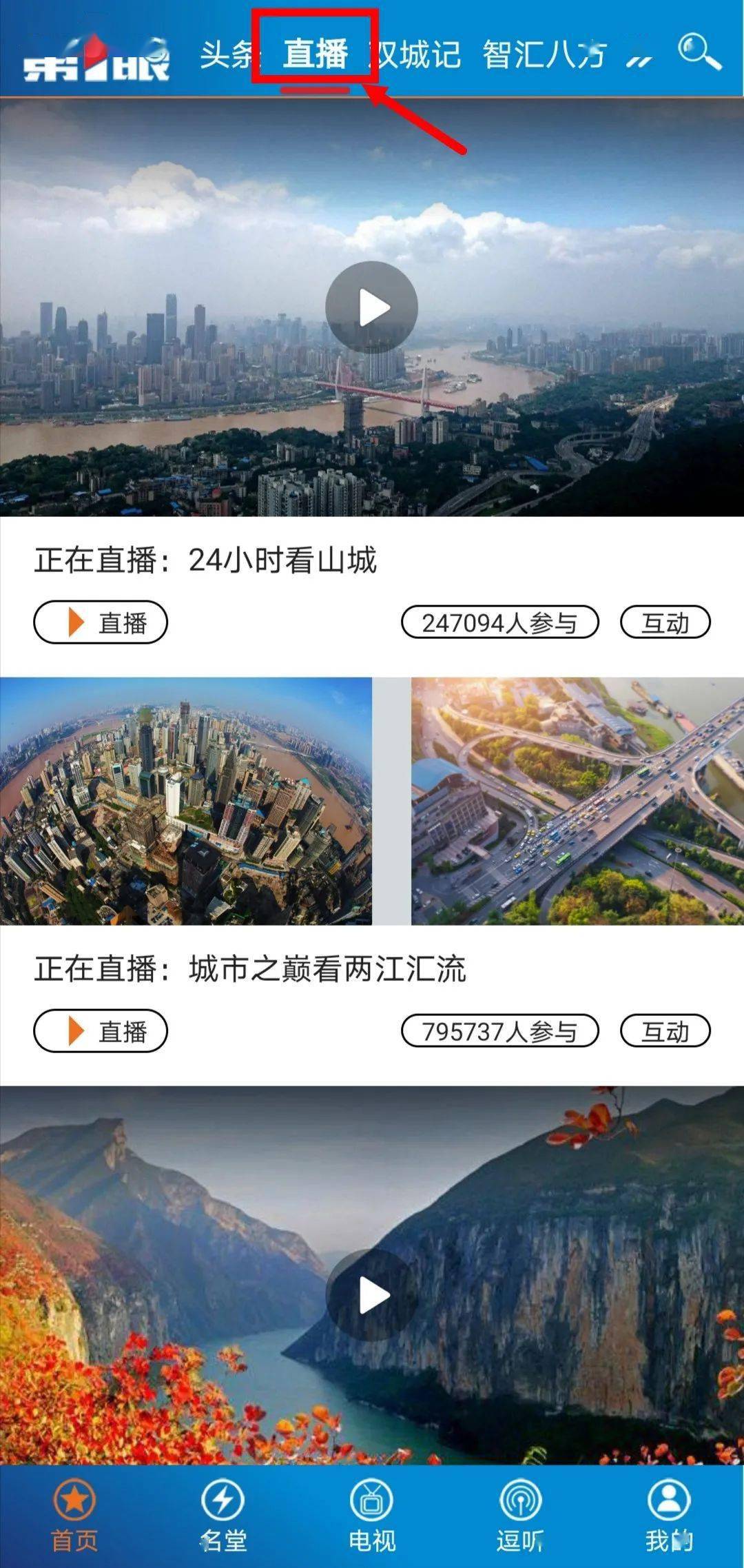Open the 我的 profile tab
Screen dimensions: 744x1568
coord(669,1517)
